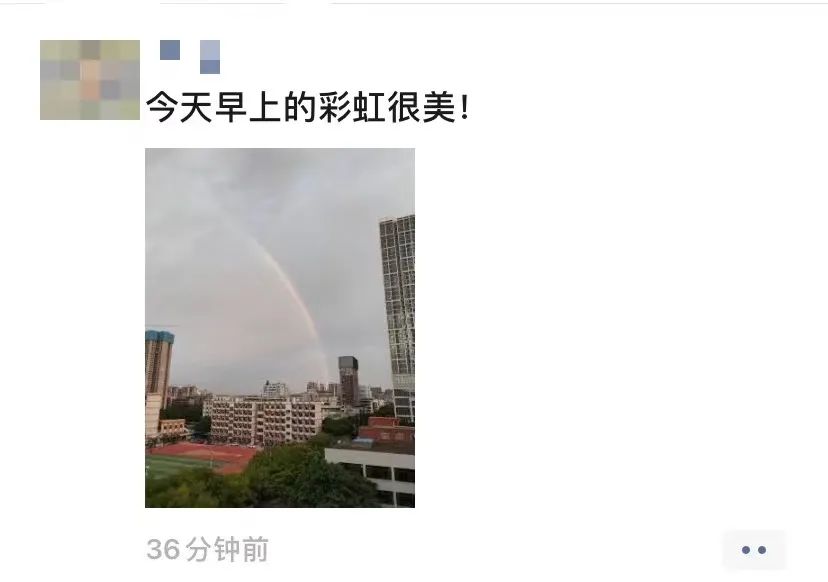828x582 pixels.
Task: Open the rainbow photo in full view
Action: [279, 327]
